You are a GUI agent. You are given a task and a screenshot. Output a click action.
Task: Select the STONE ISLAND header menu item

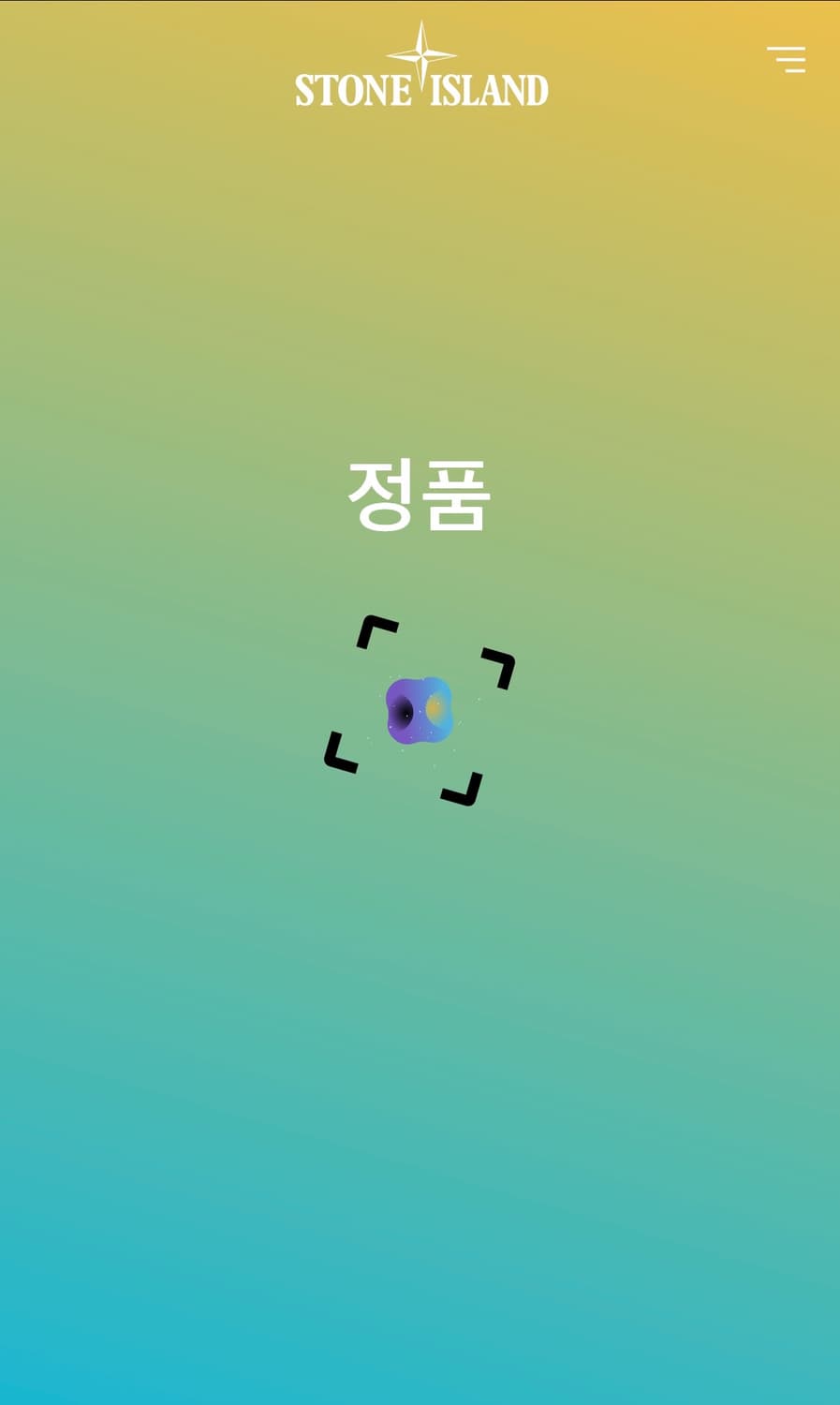pyautogui.click(x=420, y=89)
